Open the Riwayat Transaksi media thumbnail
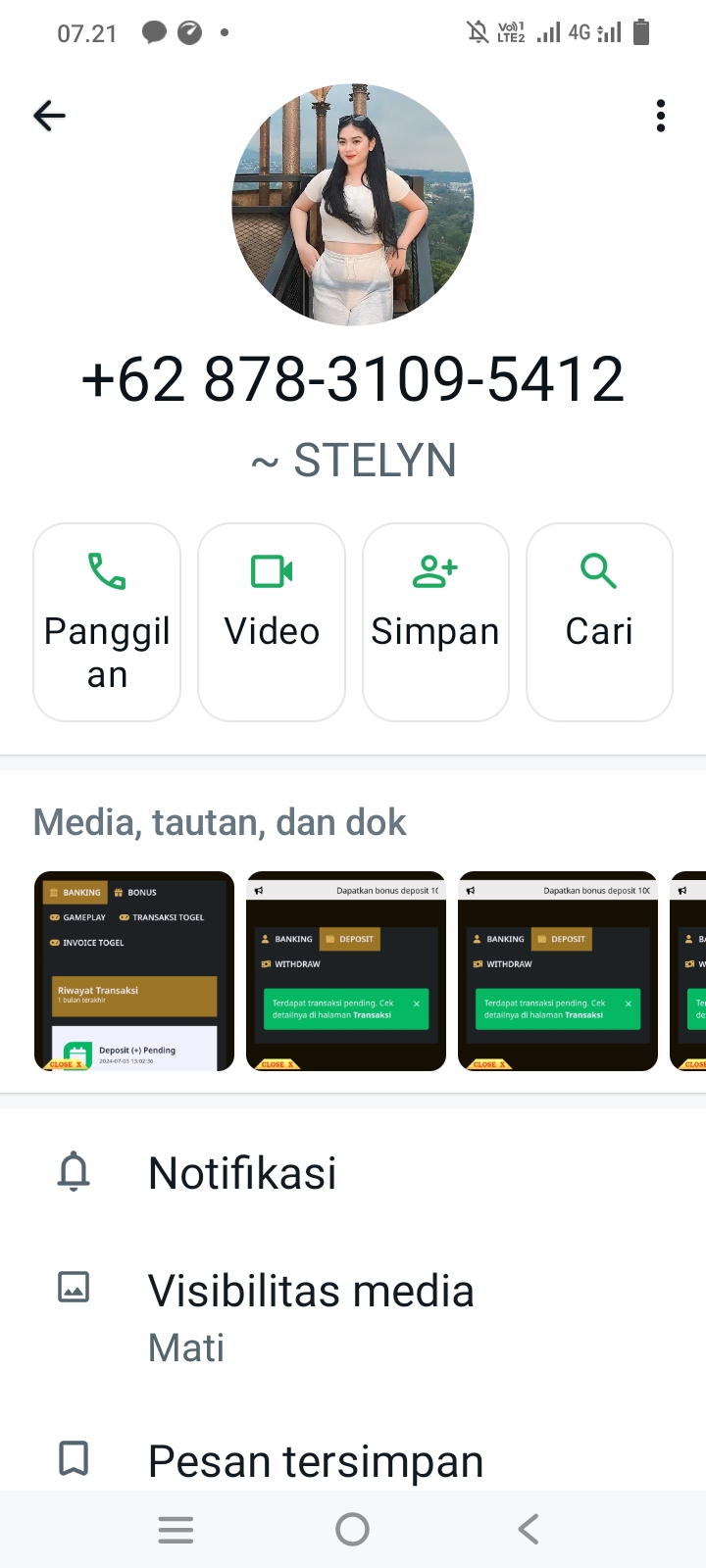The width and height of the screenshot is (706, 1568). (134, 971)
